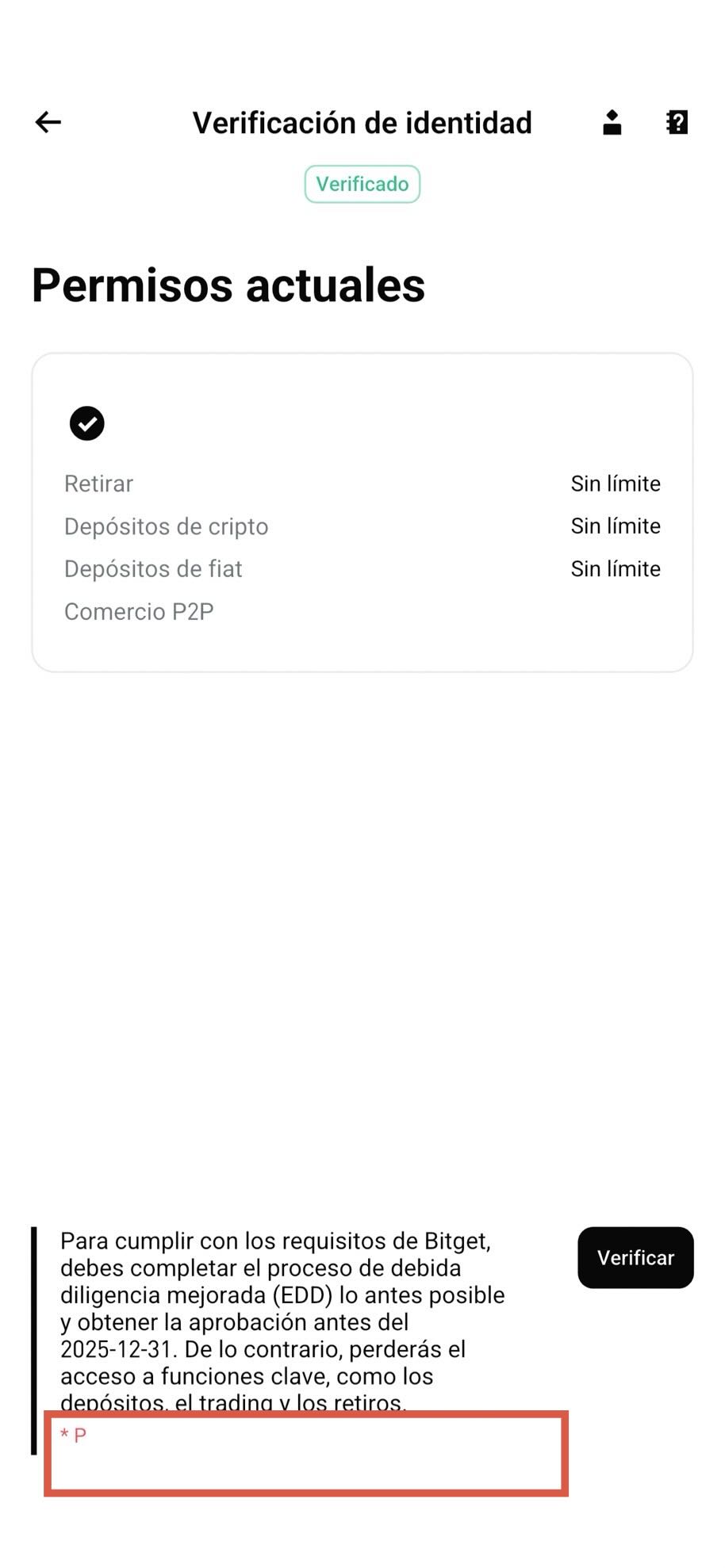
Task: Tap the help guide icon for verification info
Action: point(677,121)
